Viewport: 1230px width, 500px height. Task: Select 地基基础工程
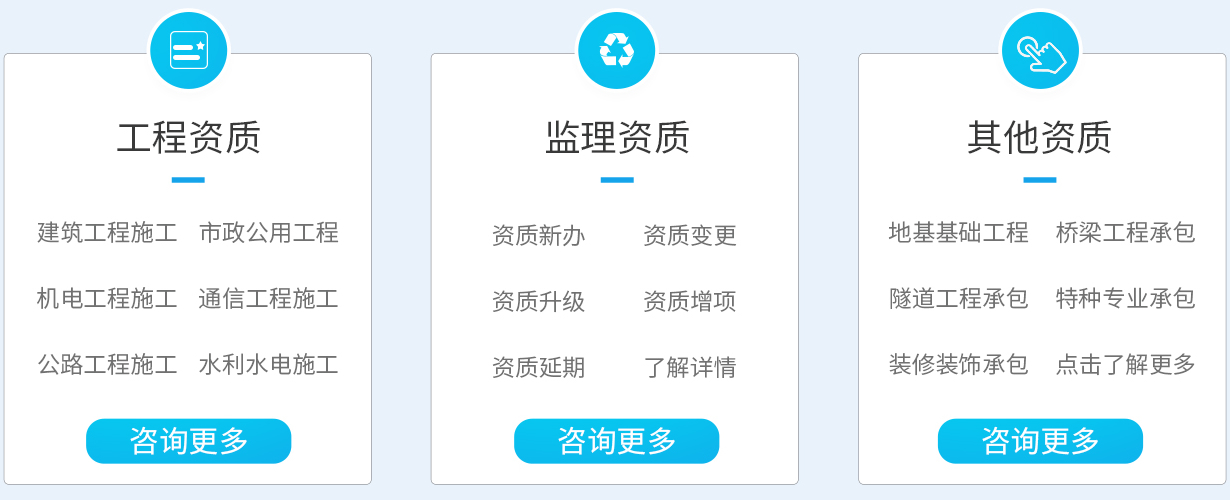[x=958, y=233]
